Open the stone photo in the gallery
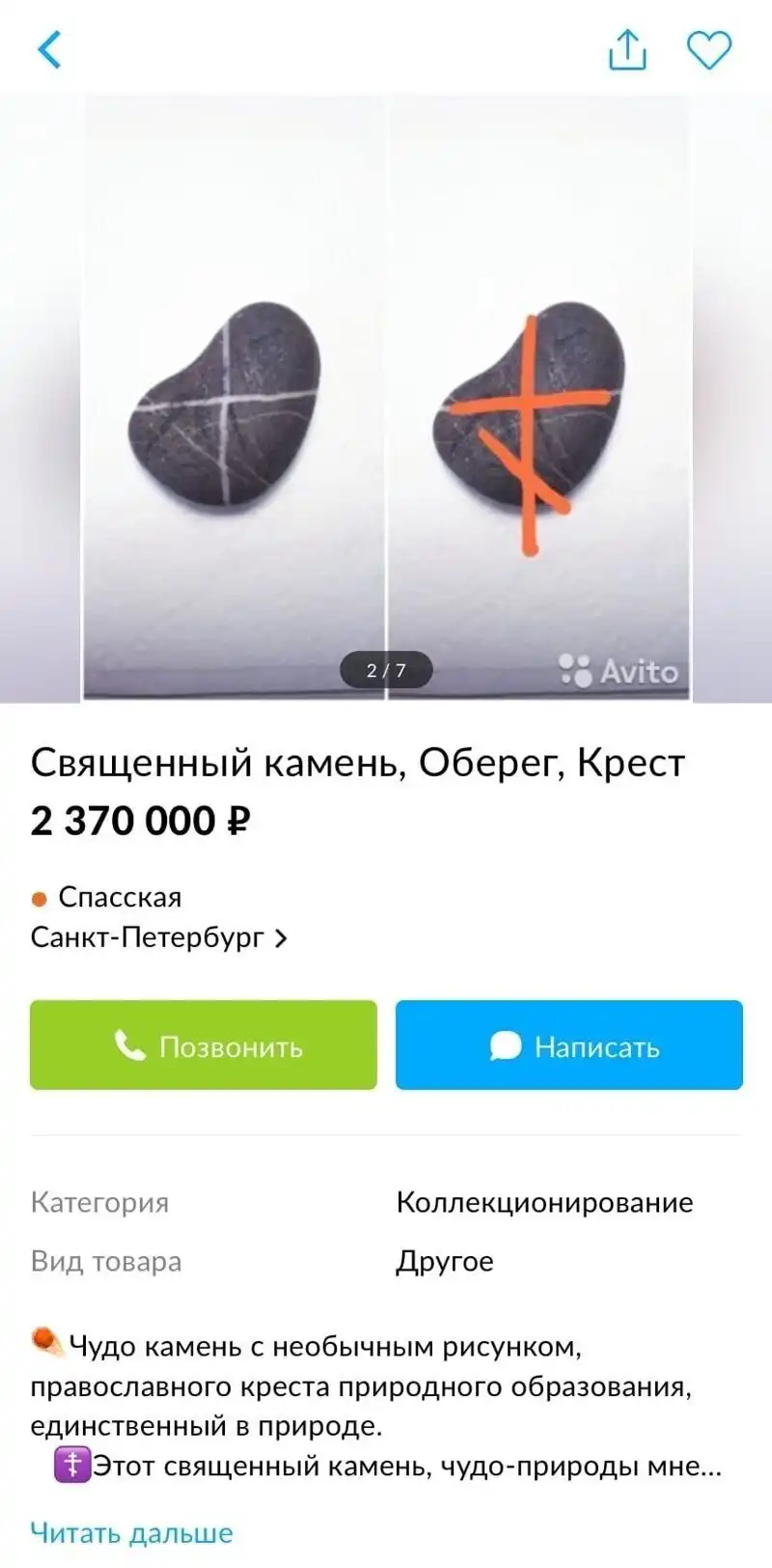This screenshot has width=772, height=1568. (x=386, y=396)
